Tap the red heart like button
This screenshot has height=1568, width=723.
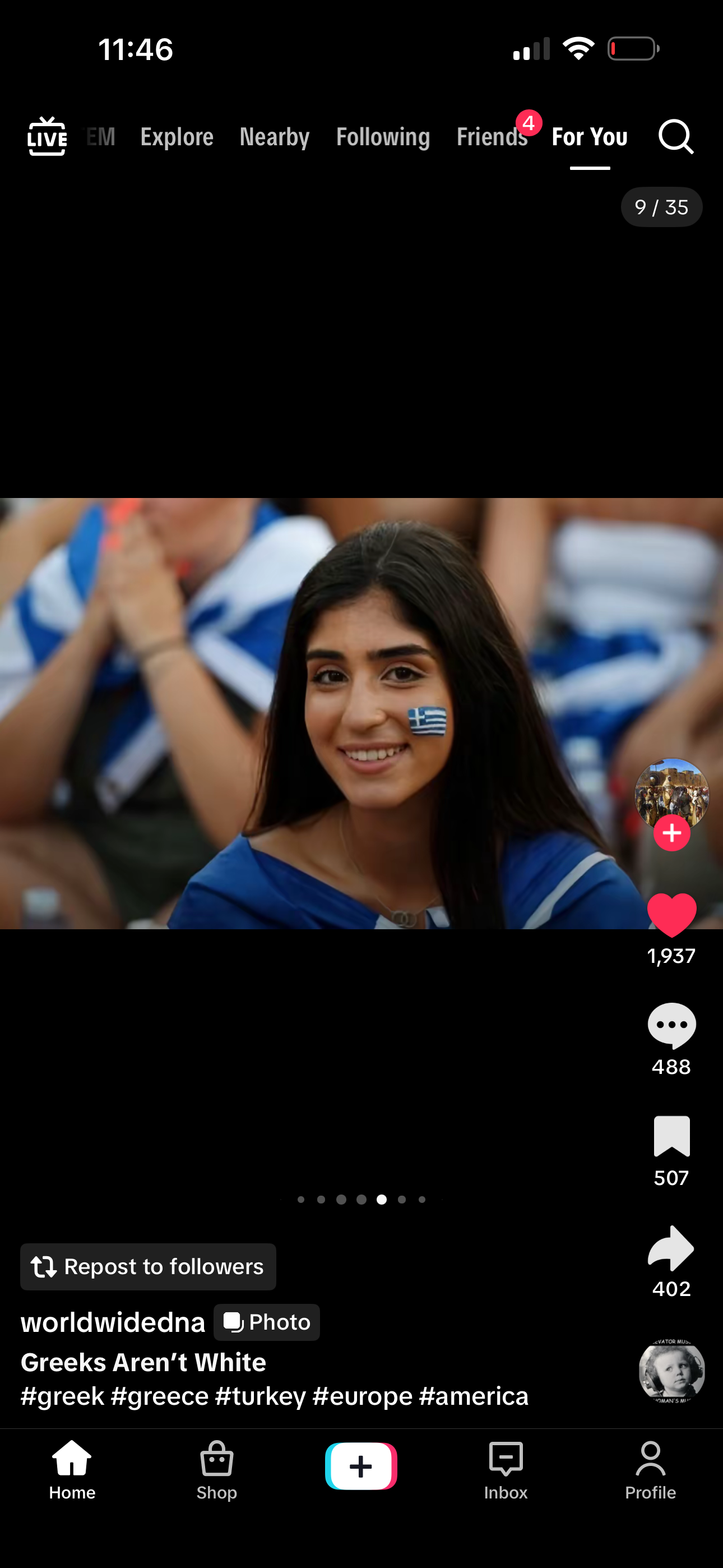tap(671, 914)
